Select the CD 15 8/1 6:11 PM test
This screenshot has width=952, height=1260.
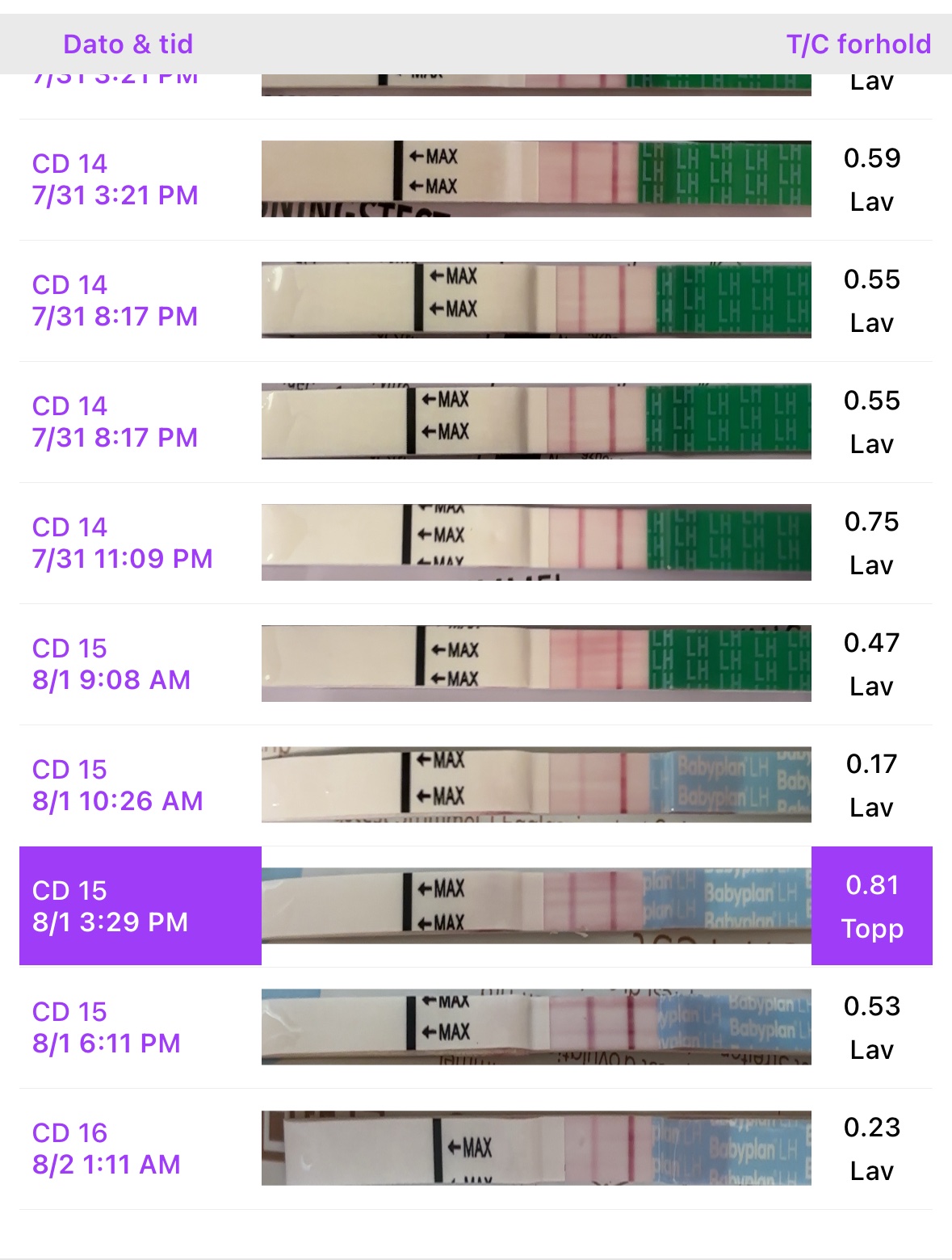coord(475,1027)
